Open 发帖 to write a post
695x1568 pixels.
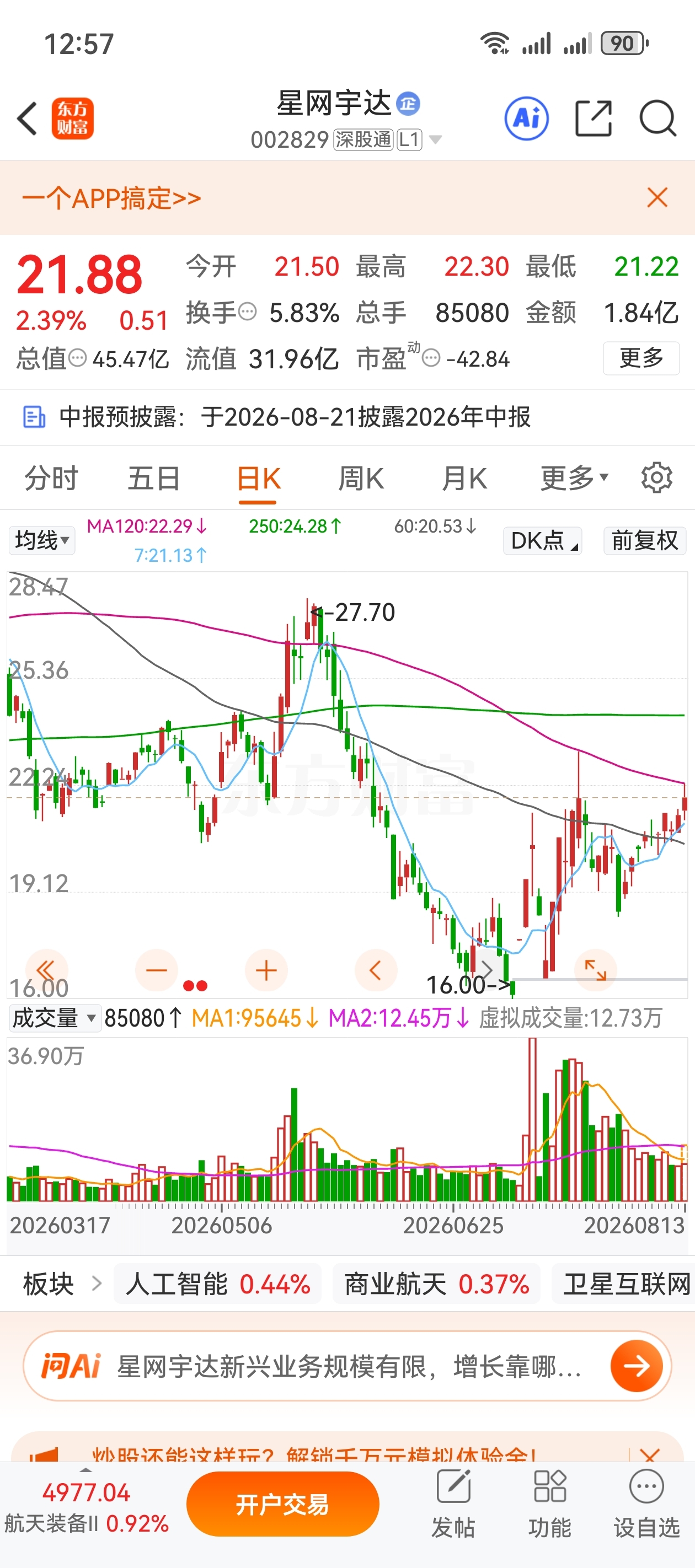[453, 1502]
